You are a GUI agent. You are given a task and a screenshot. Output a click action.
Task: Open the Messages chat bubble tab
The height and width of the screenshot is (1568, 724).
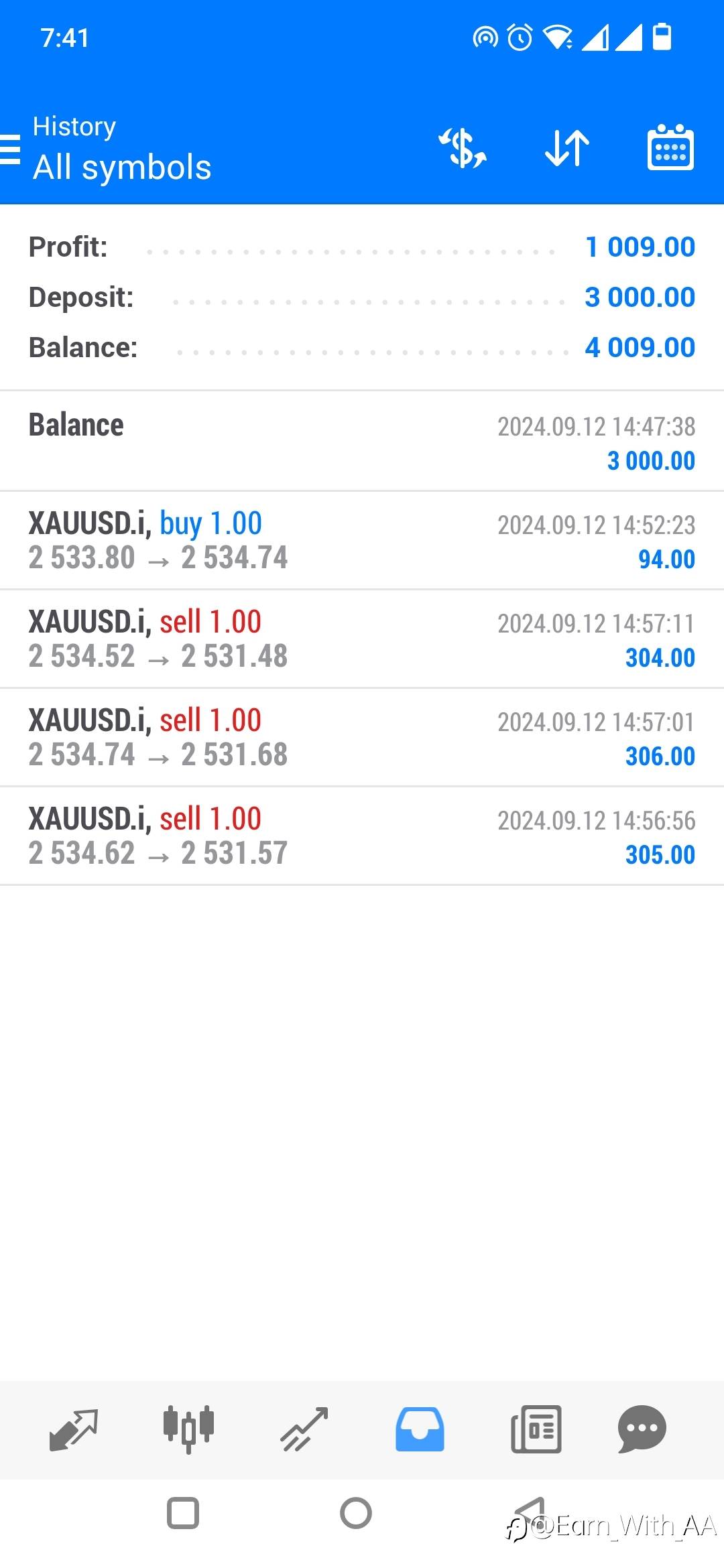pos(642,1429)
